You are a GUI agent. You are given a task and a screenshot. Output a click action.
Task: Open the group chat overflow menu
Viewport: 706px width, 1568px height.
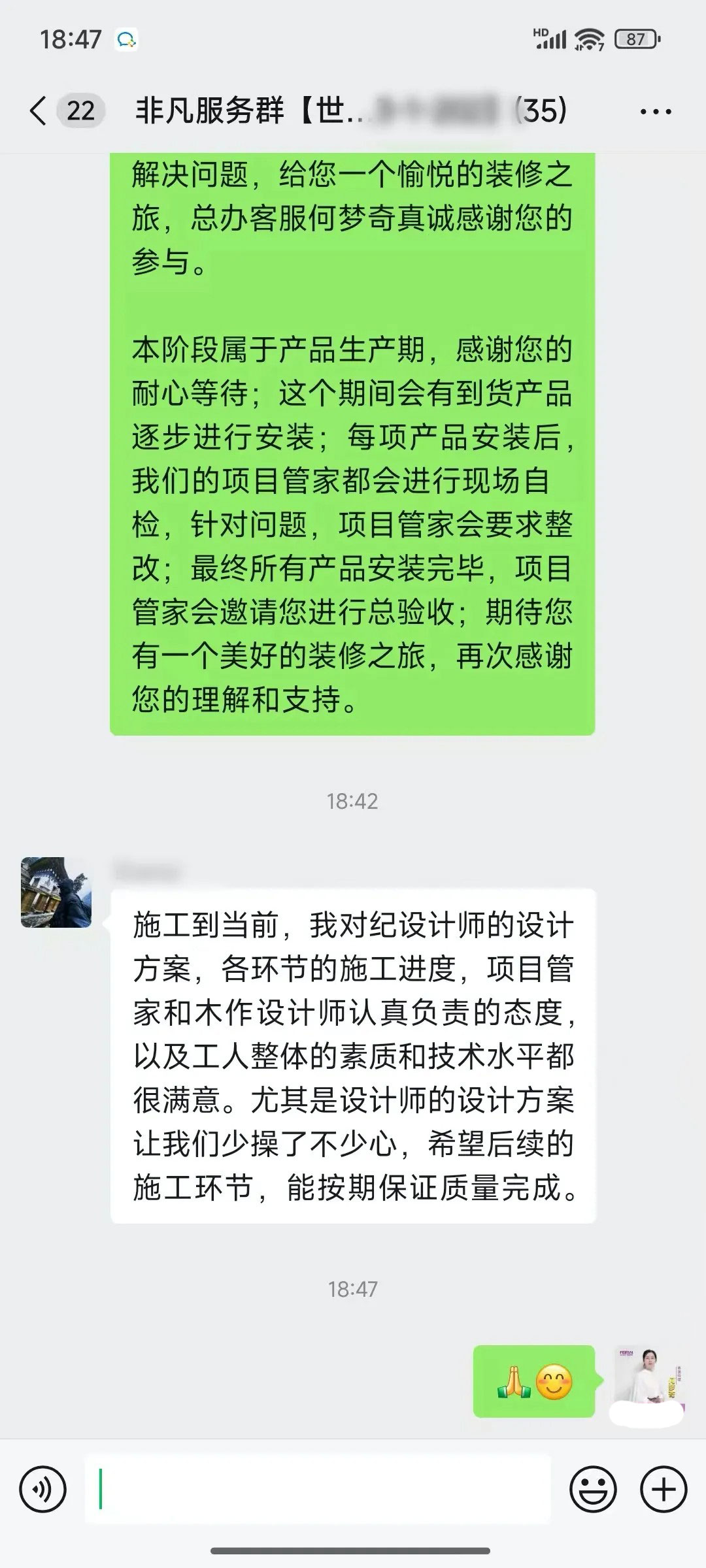click(x=656, y=112)
